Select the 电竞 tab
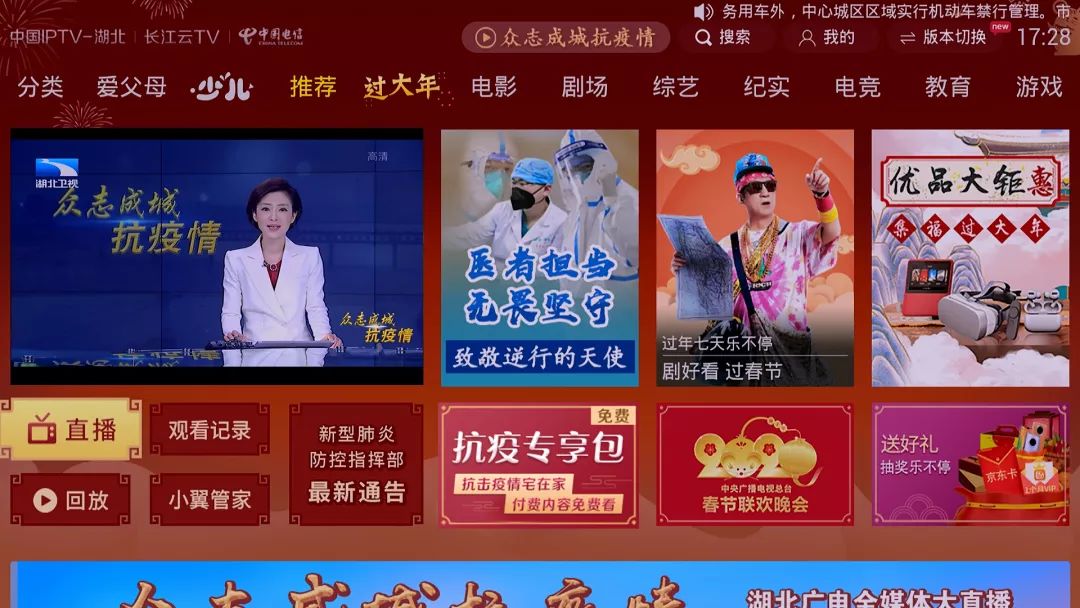This screenshot has height=608, width=1080. (858, 87)
